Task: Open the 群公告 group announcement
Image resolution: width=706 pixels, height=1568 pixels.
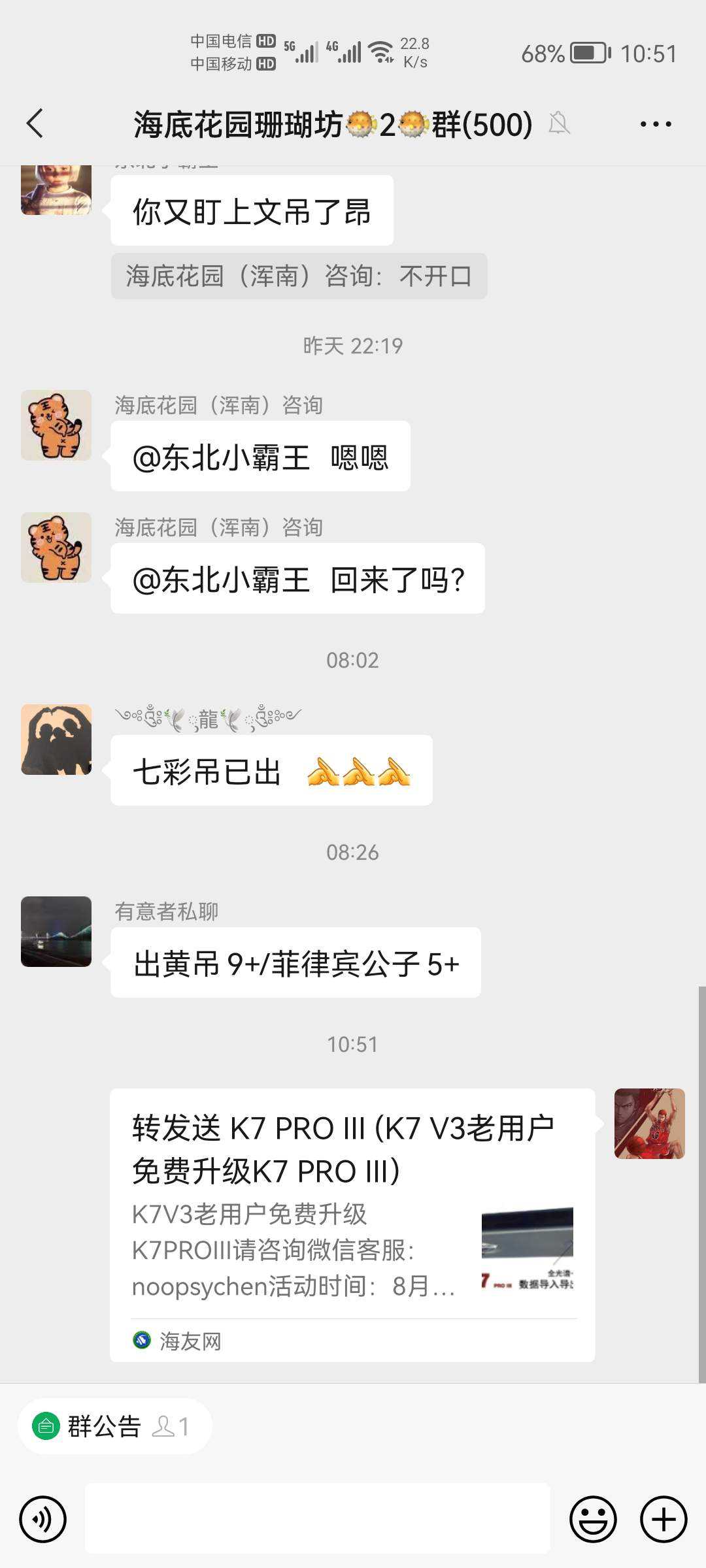Action: pyautogui.click(x=114, y=1426)
